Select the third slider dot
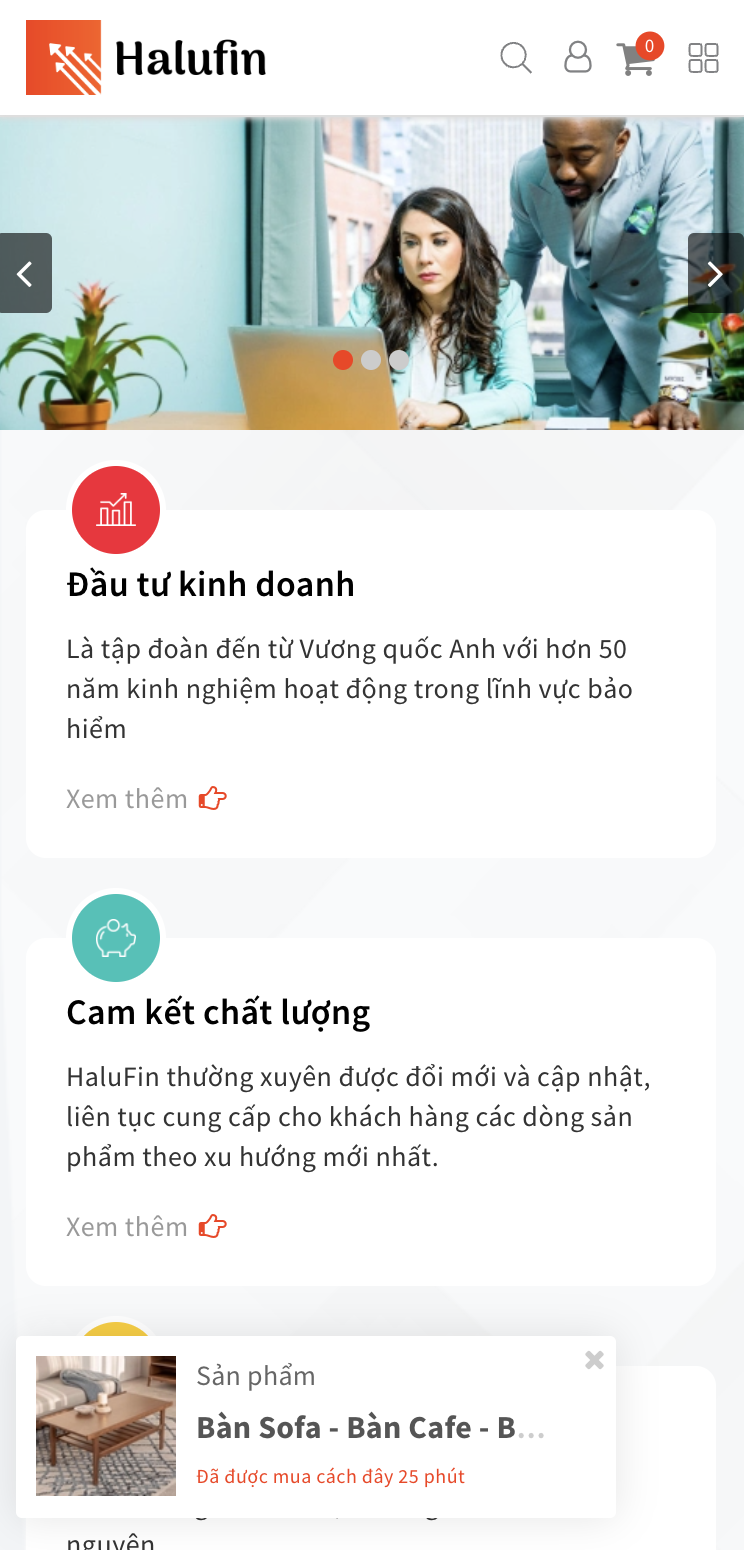The height and width of the screenshot is (1550, 744). pyautogui.click(x=399, y=360)
